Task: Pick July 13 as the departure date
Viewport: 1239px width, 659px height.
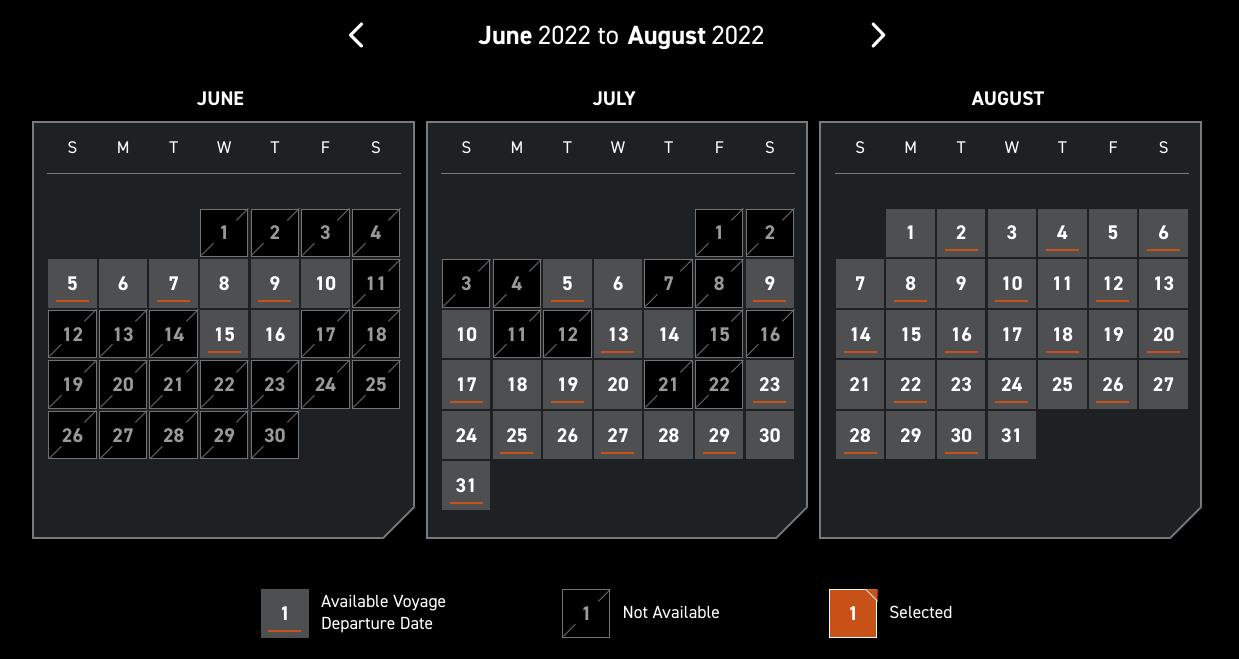Action: (x=618, y=334)
